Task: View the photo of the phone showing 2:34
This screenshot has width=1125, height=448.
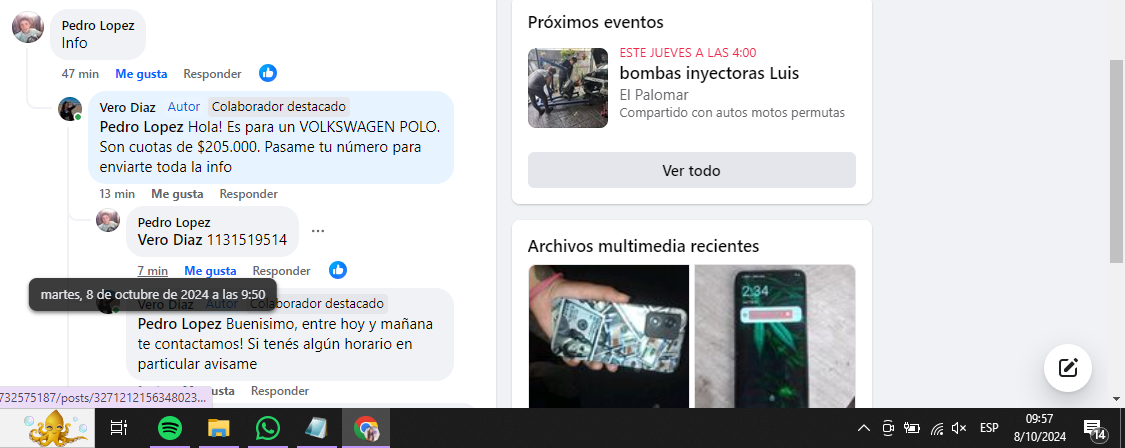Action: coord(775,336)
